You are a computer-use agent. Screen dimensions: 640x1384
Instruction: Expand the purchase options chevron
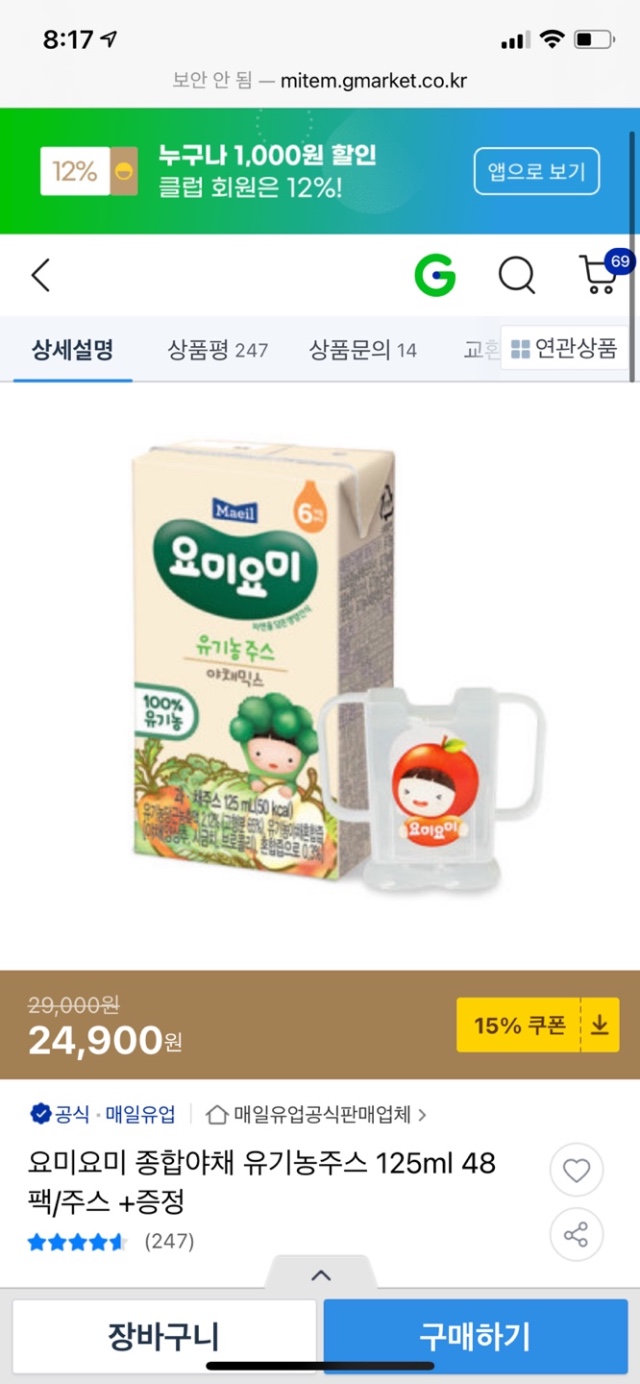(x=321, y=1275)
